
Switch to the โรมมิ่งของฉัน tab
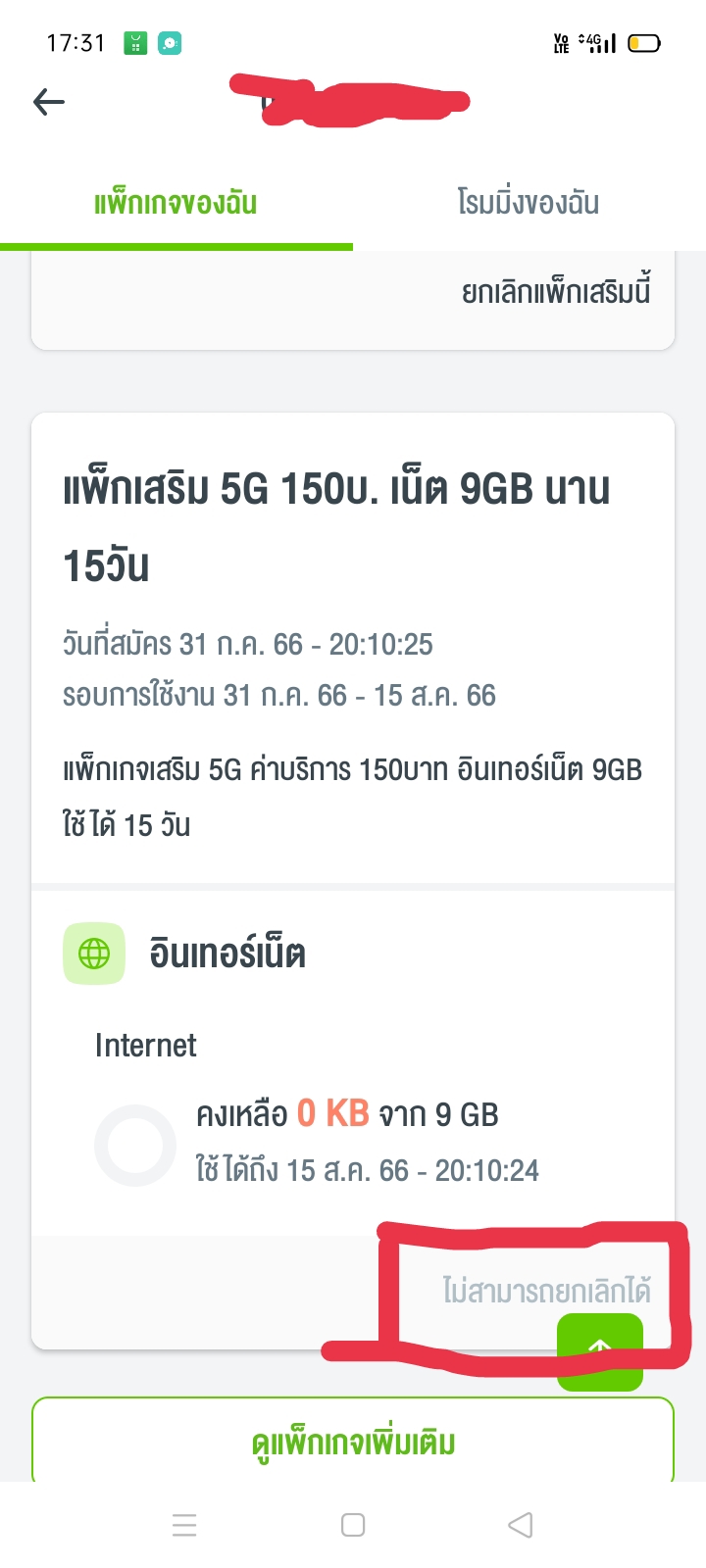pos(529,202)
